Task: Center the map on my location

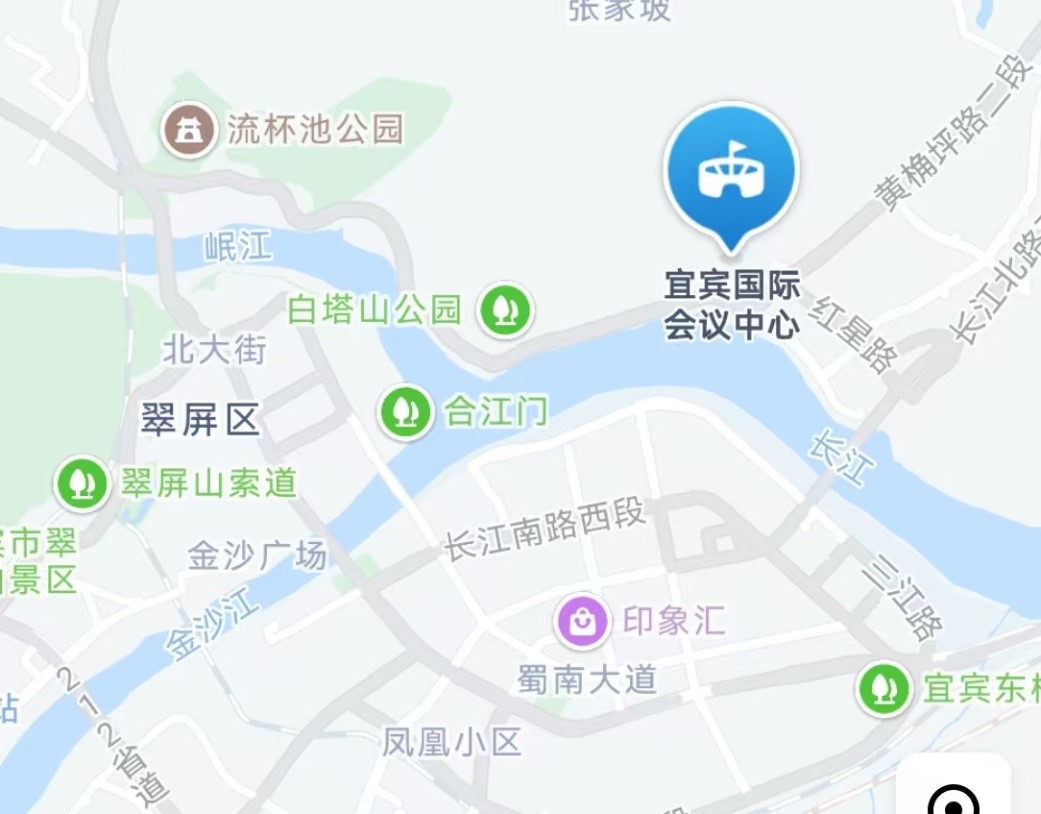Action: click(953, 797)
